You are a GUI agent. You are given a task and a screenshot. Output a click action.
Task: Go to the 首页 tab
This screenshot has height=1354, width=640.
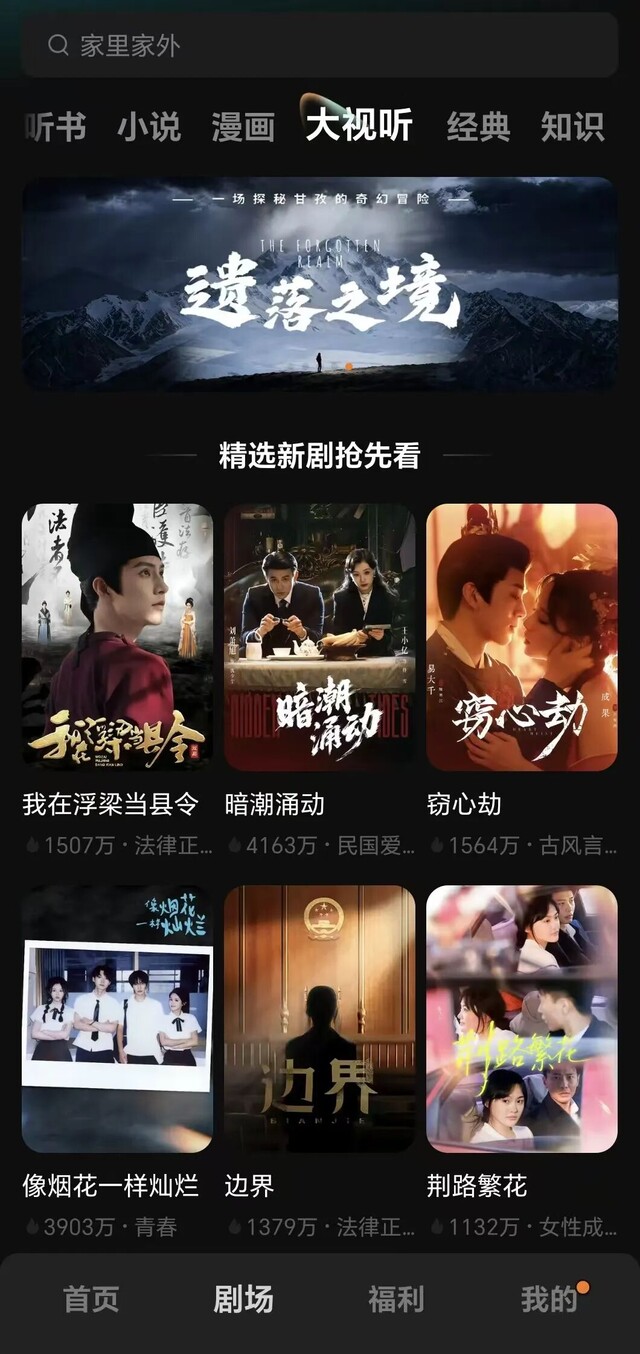(x=91, y=1299)
